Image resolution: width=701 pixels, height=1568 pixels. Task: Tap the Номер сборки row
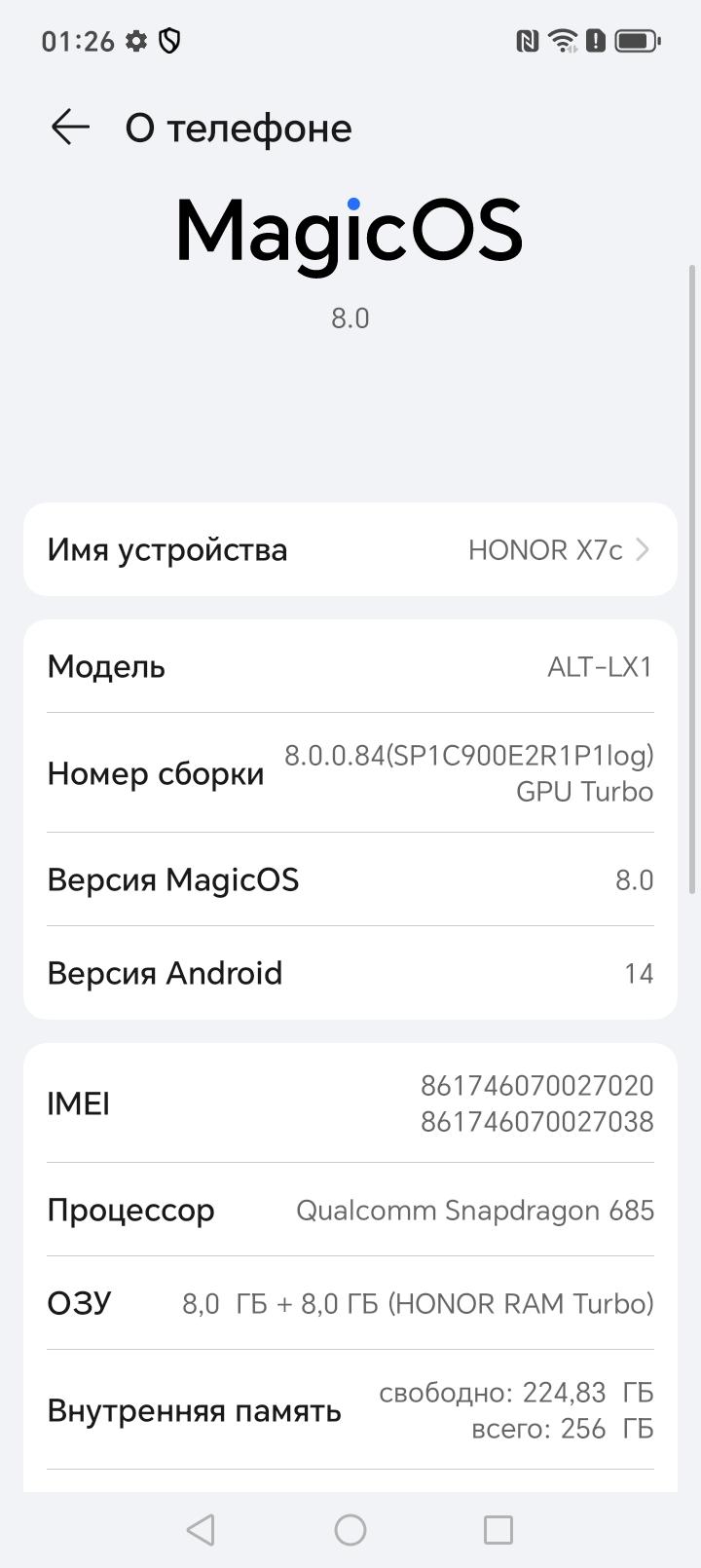pyautogui.click(x=350, y=773)
